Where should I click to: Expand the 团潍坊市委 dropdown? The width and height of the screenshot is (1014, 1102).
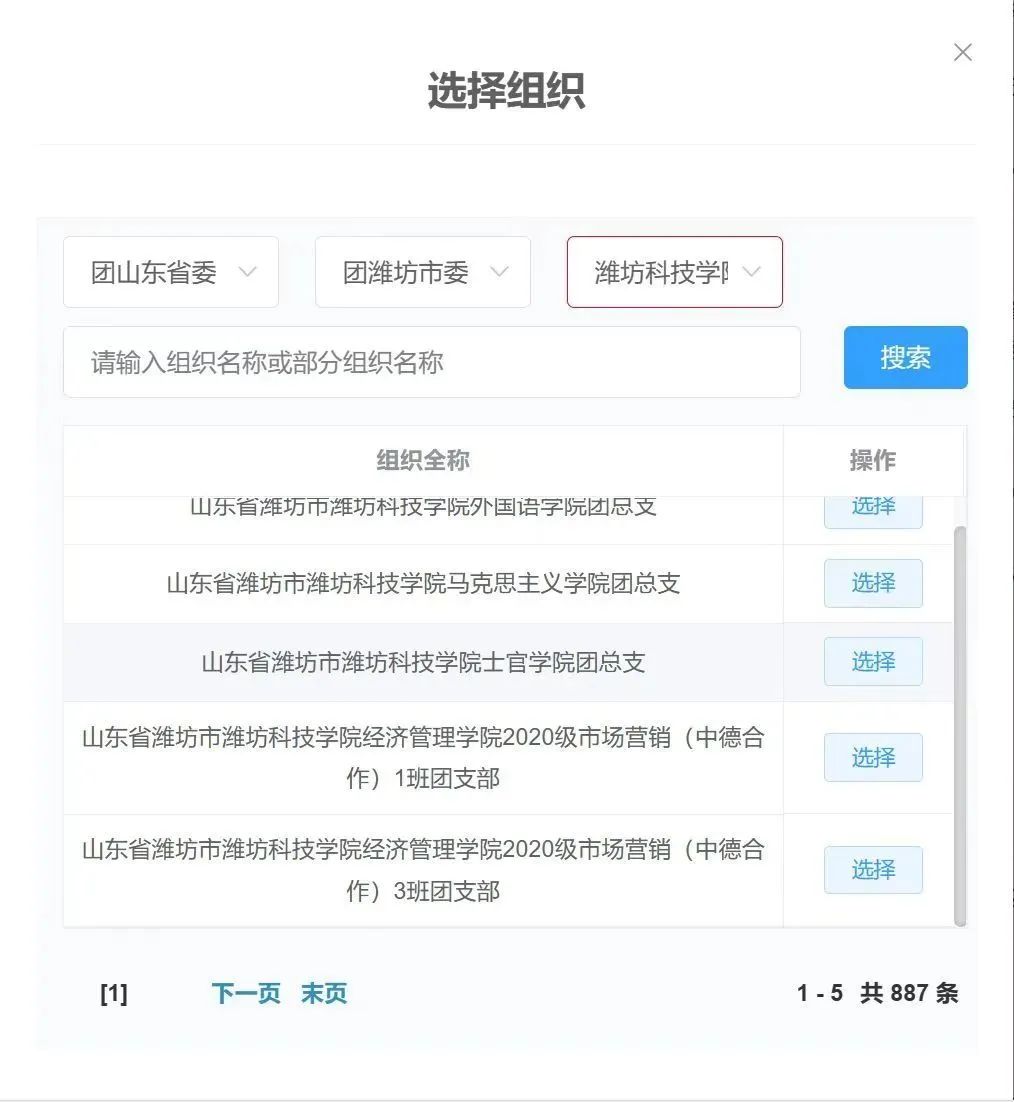[423, 272]
